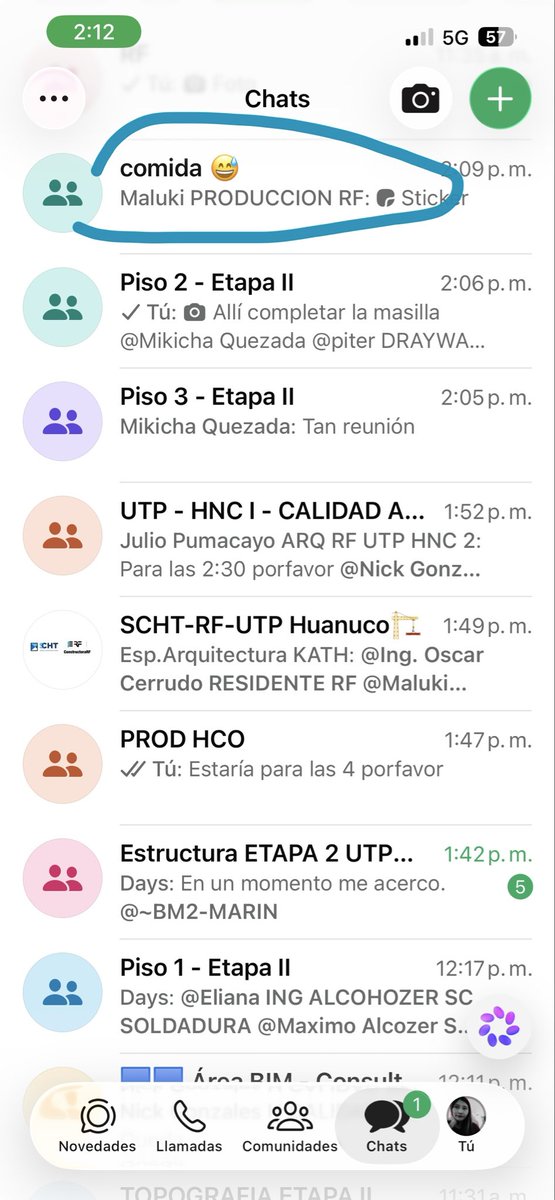Switch to the Llamadas tab
Screen dimensions: 555x1200
[189, 1125]
